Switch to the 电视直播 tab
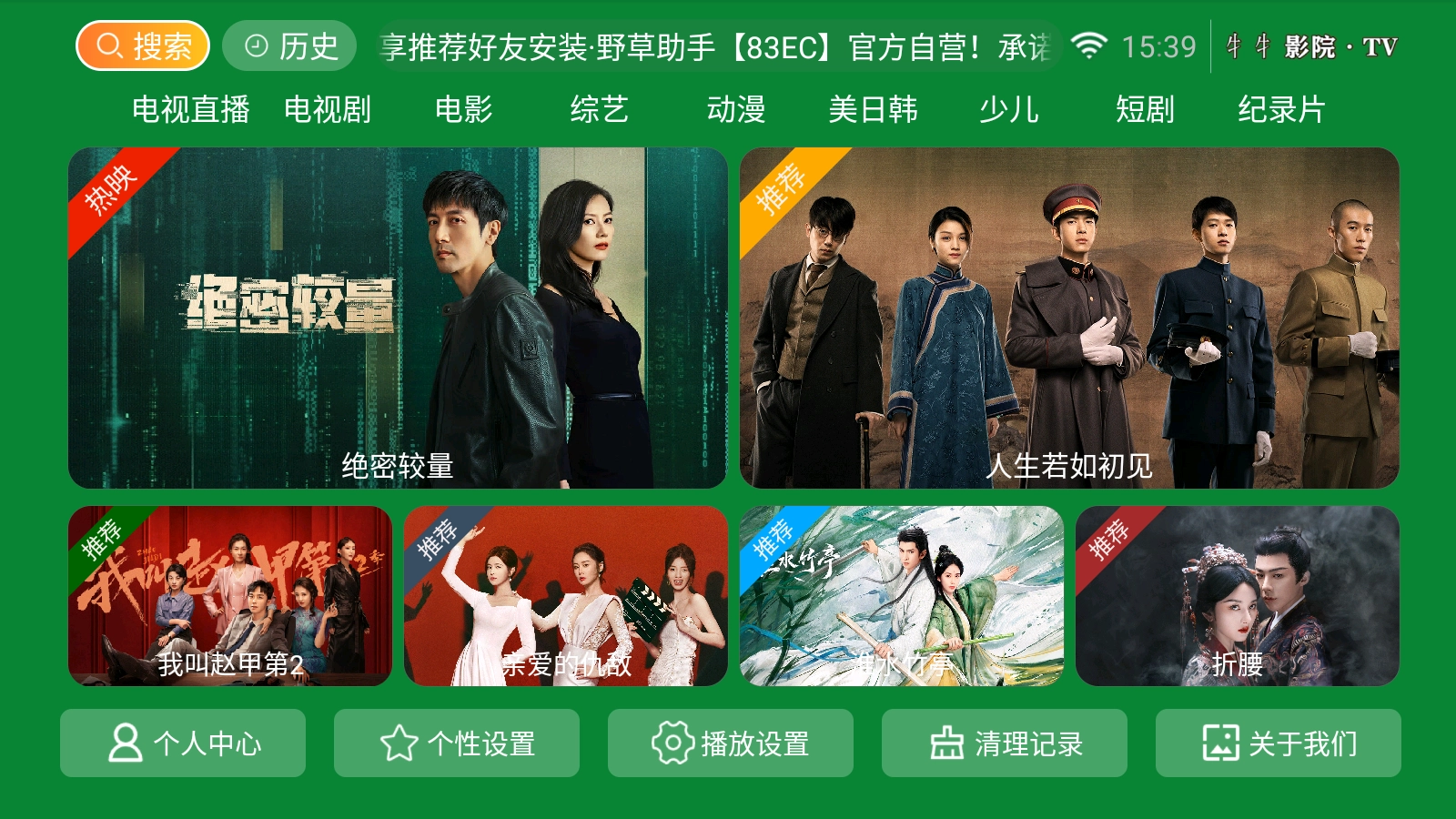The height and width of the screenshot is (819, 1456). coord(191,109)
